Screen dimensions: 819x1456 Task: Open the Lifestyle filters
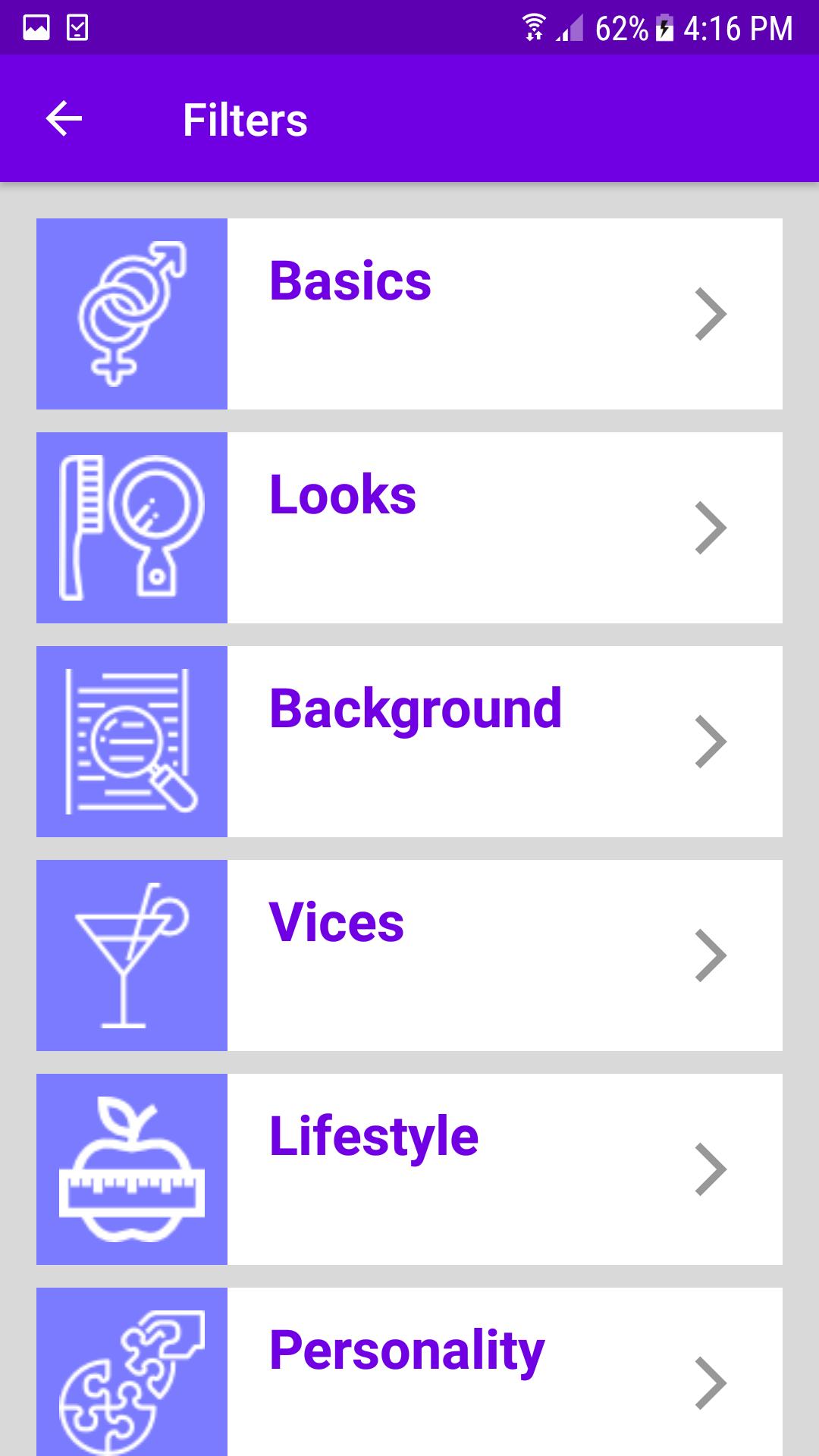click(x=409, y=1169)
